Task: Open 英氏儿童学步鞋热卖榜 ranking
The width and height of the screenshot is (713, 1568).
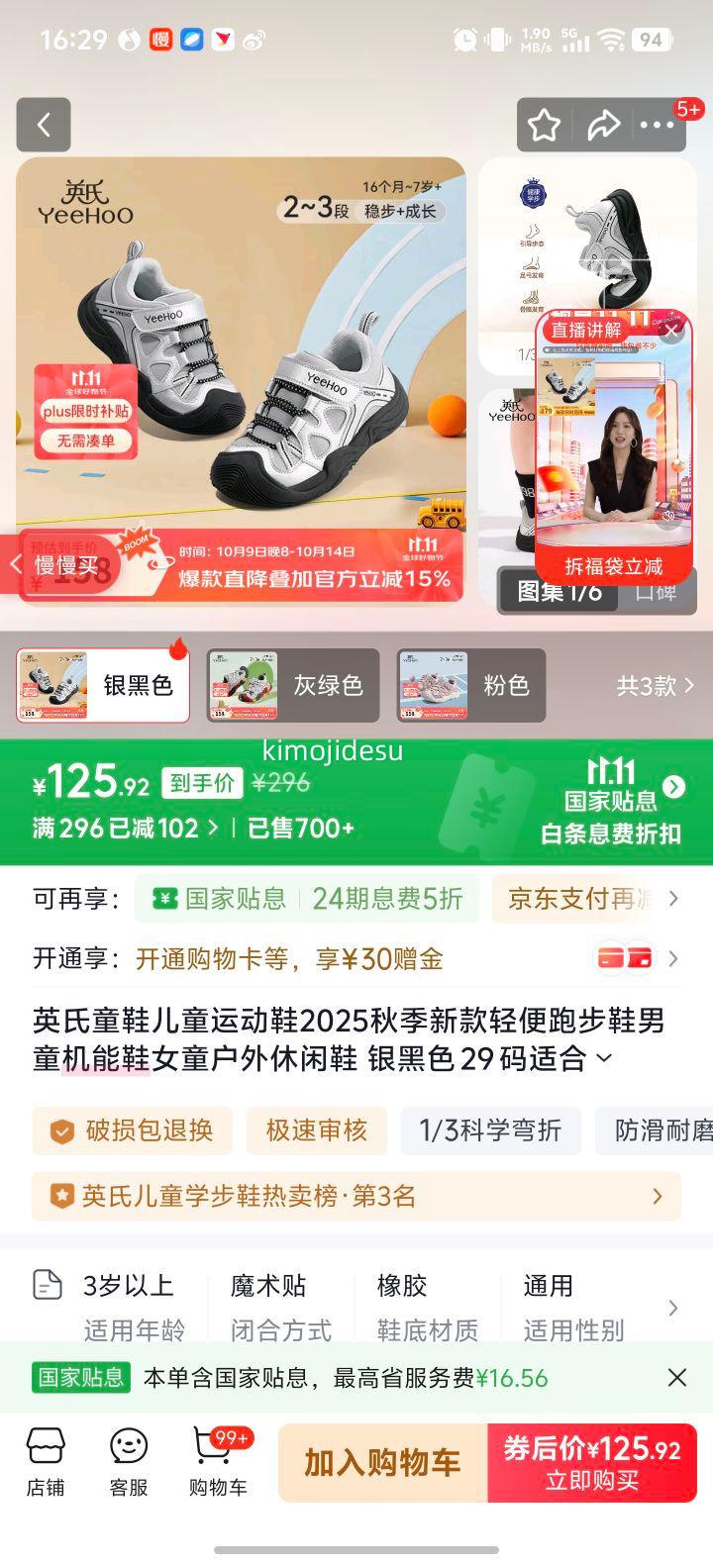Action: coord(356,1196)
